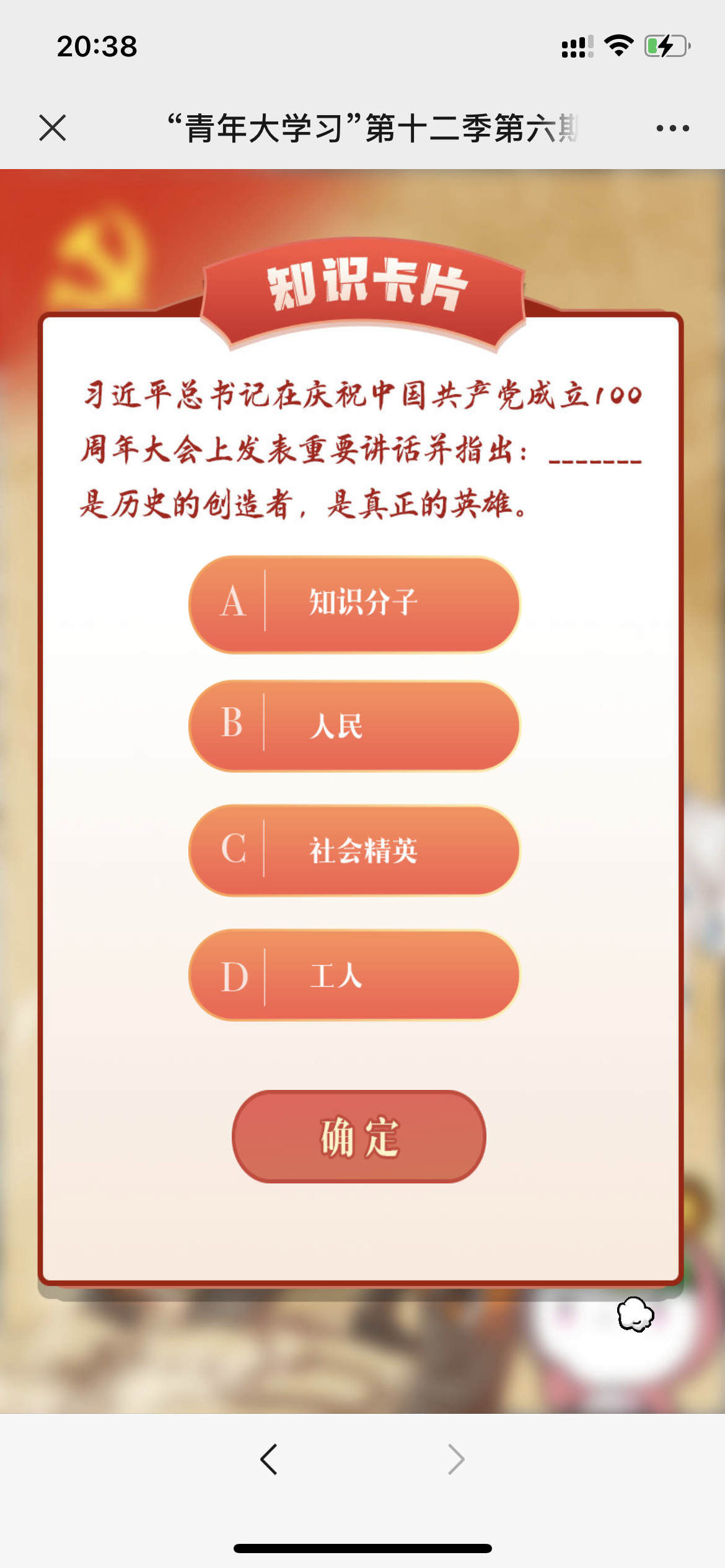The height and width of the screenshot is (1568, 725).
Task: Tap the 确定 confirm button
Action: [x=359, y=1137]
